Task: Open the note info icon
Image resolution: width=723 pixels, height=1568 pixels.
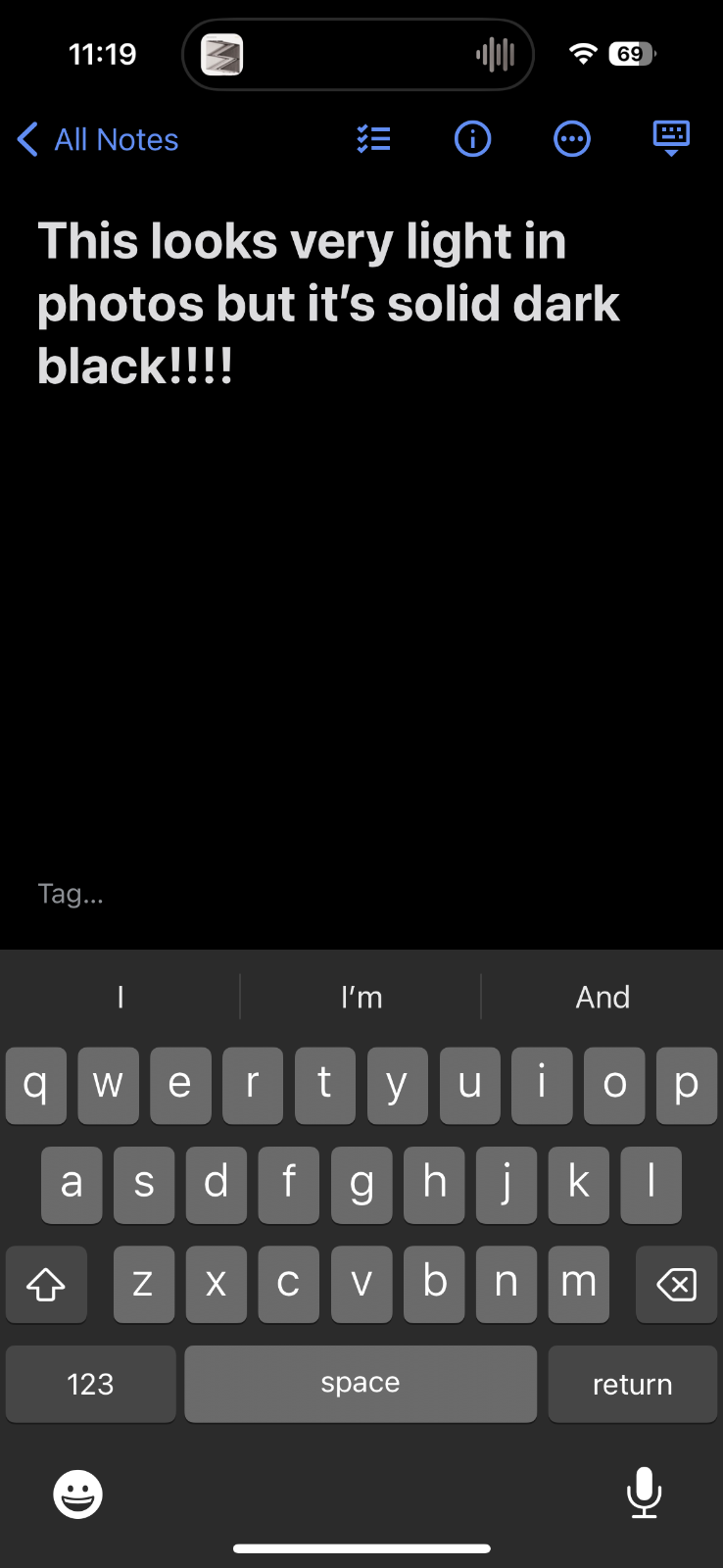Action: [x=472, y=139]
